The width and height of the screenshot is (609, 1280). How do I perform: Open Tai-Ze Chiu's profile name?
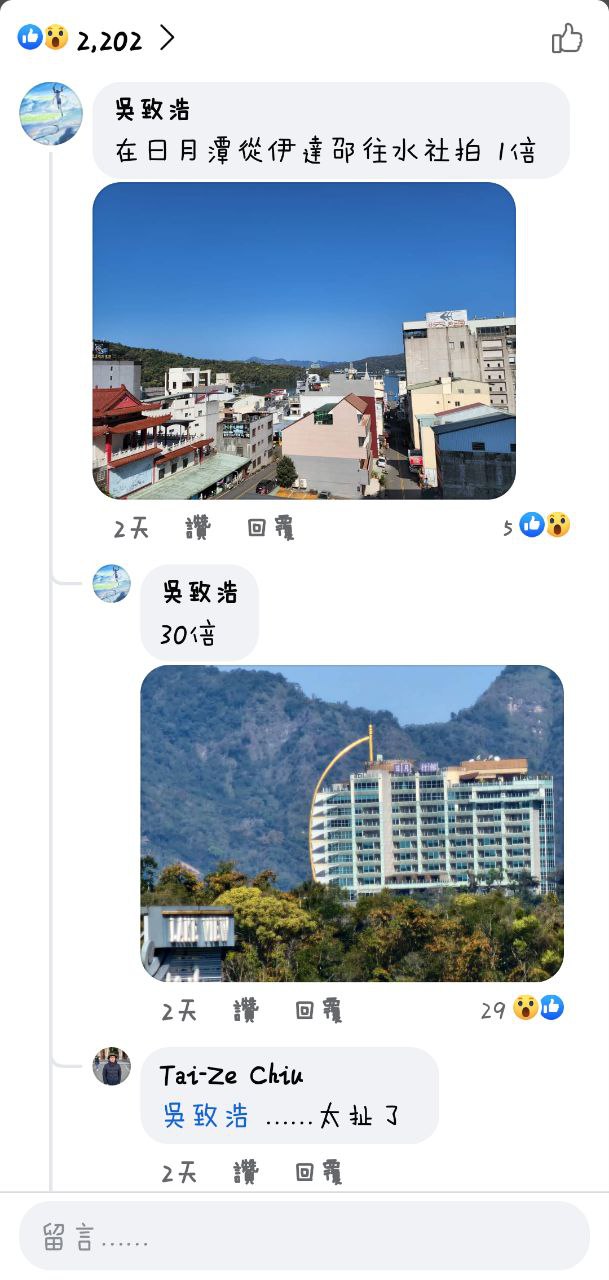point(231,1075)
